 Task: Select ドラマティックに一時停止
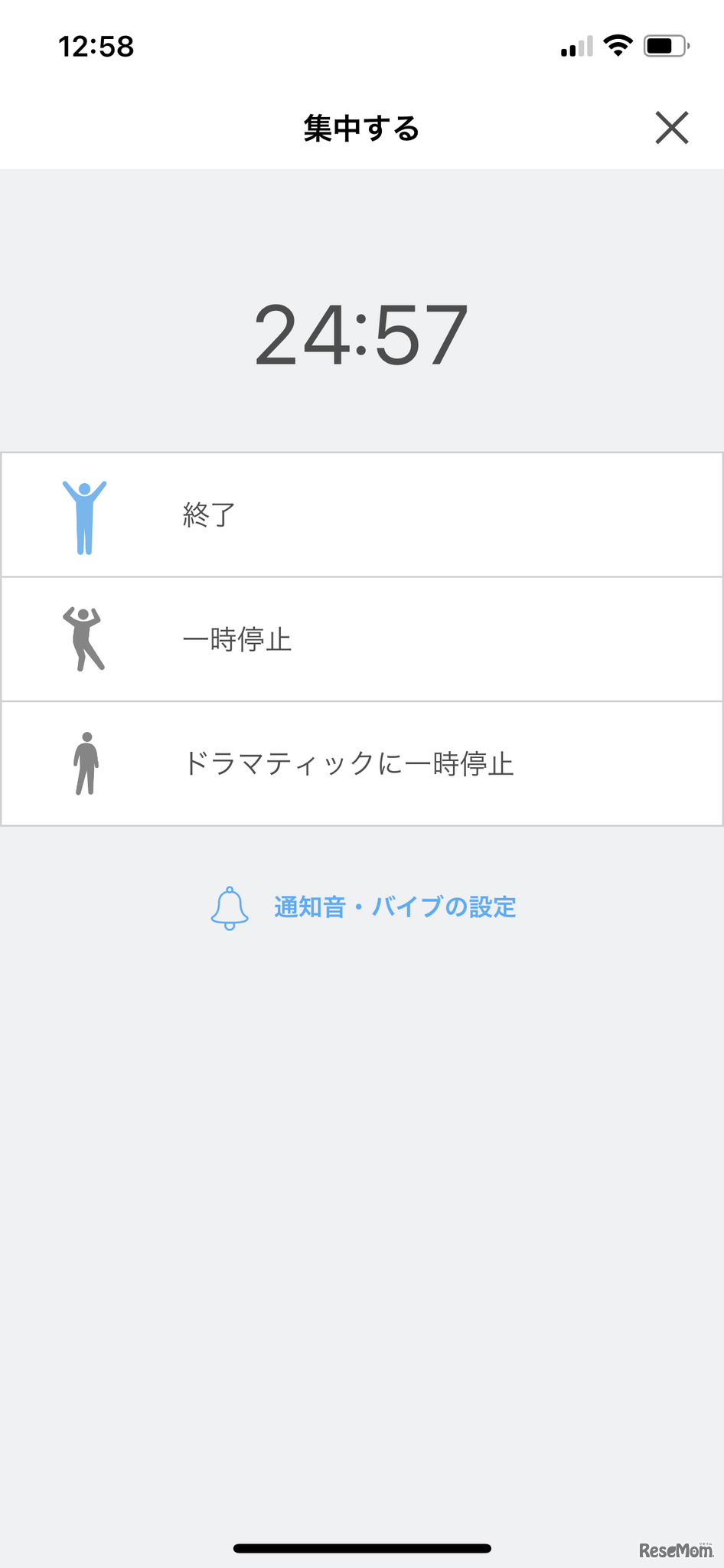(361, 764)
